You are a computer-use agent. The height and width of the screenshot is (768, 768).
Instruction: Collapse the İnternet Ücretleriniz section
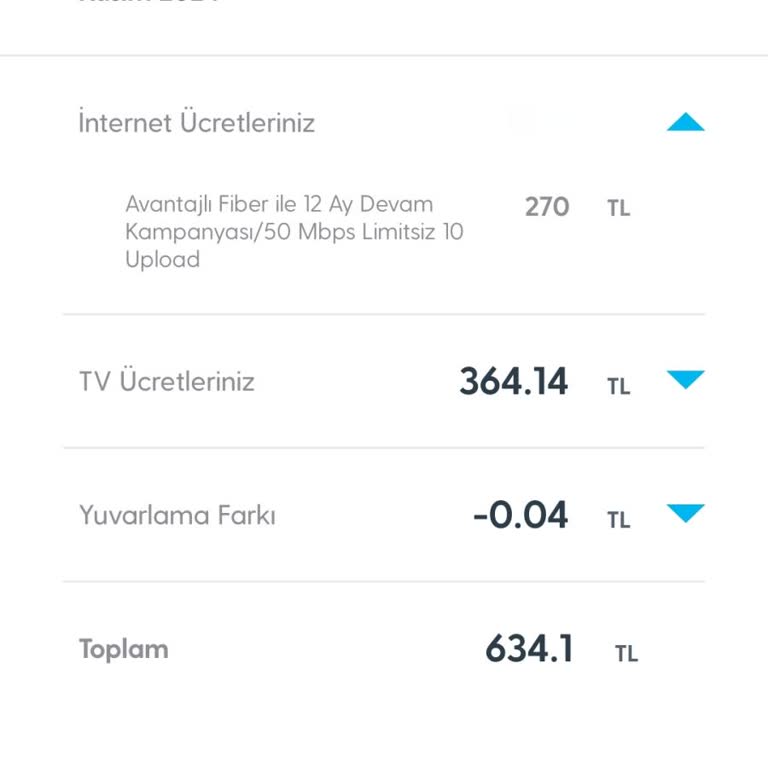tap(685, 123)
